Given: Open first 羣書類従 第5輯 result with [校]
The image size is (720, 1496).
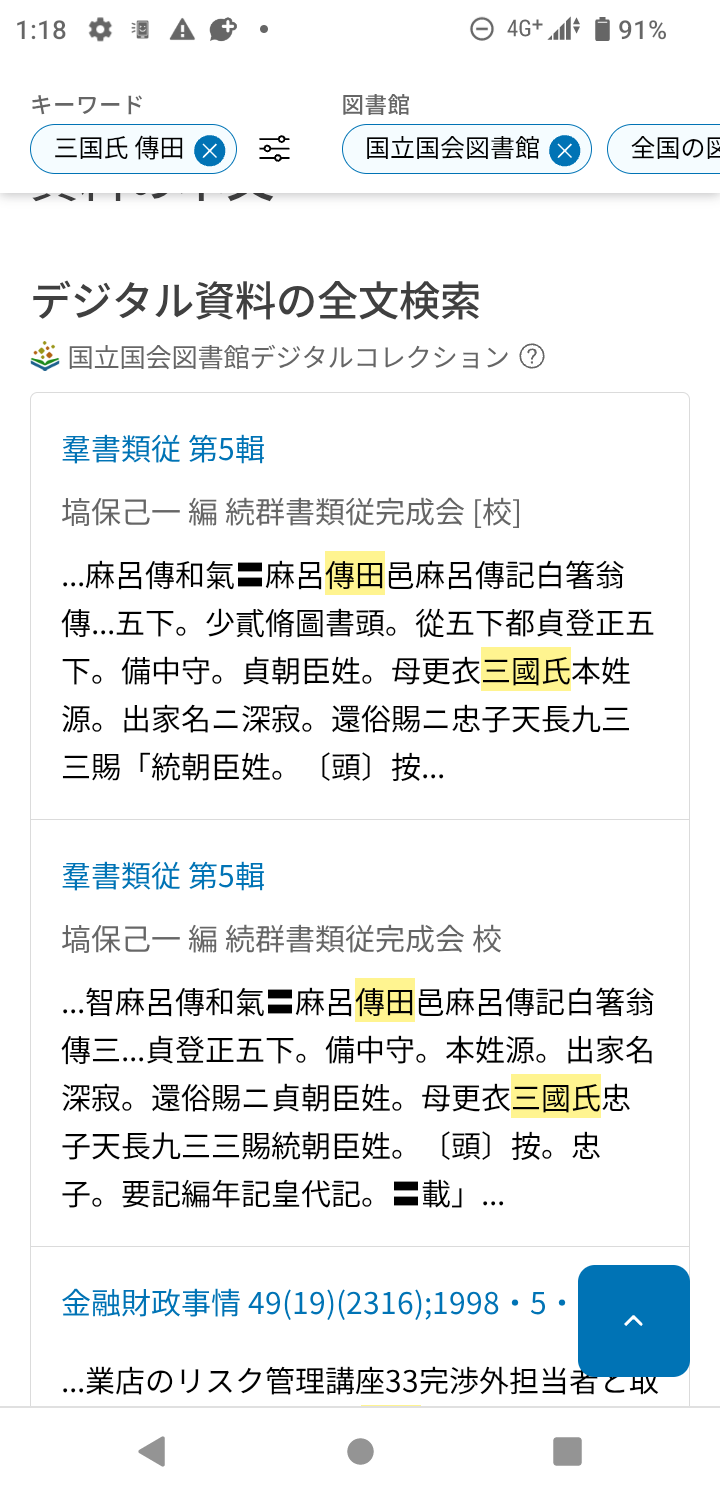Looking at the screenshot, I should tap(163, 450).
